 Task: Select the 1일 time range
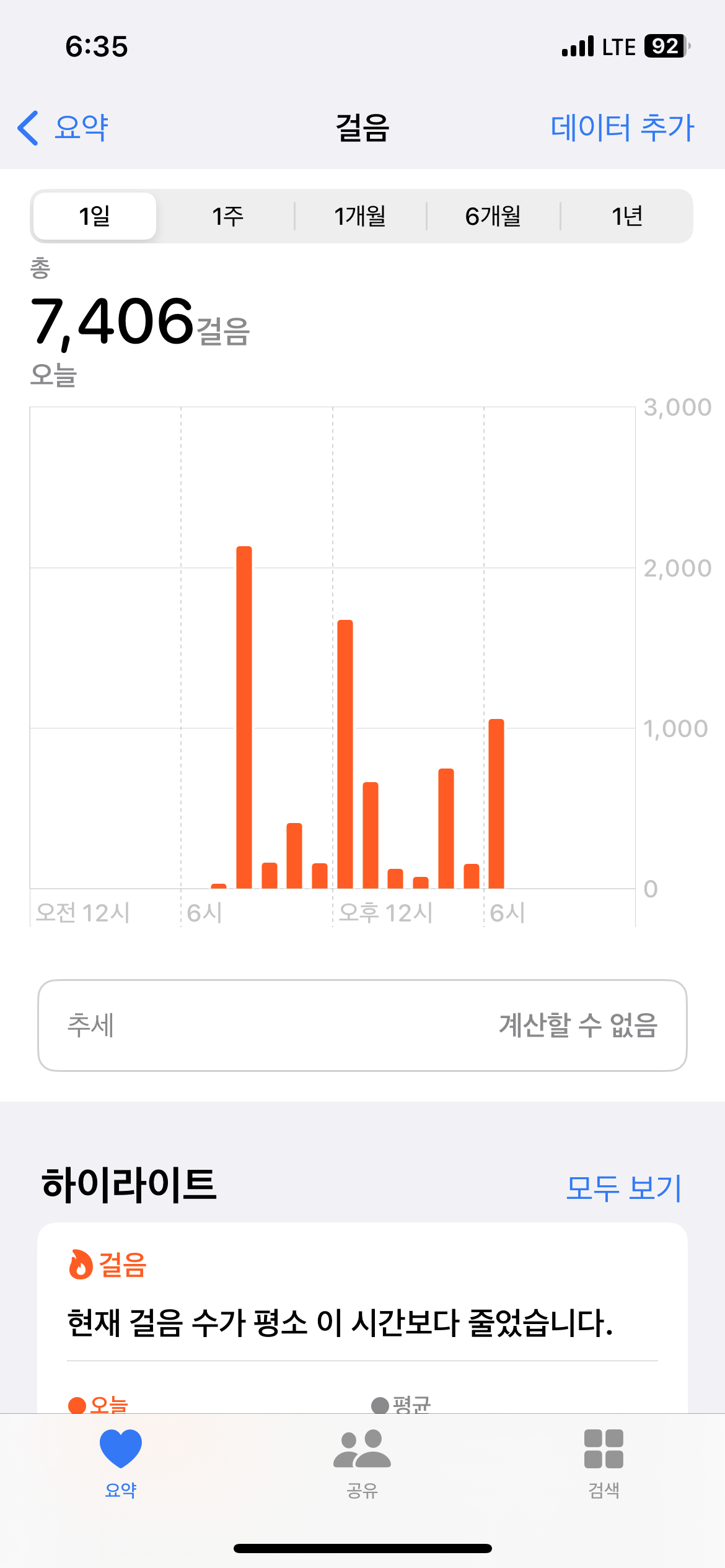click(x=95, y=216)
